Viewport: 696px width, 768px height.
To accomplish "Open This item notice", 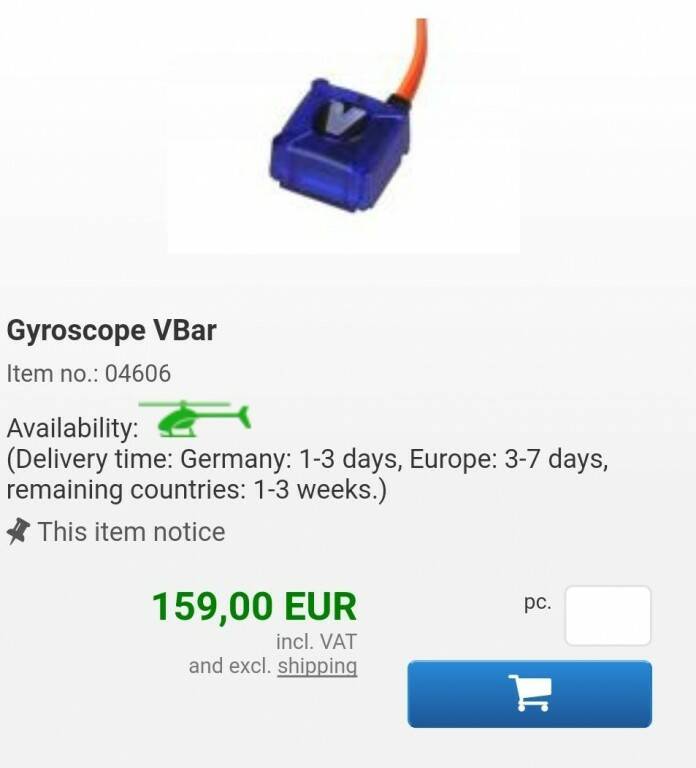I will click(130, 532).
